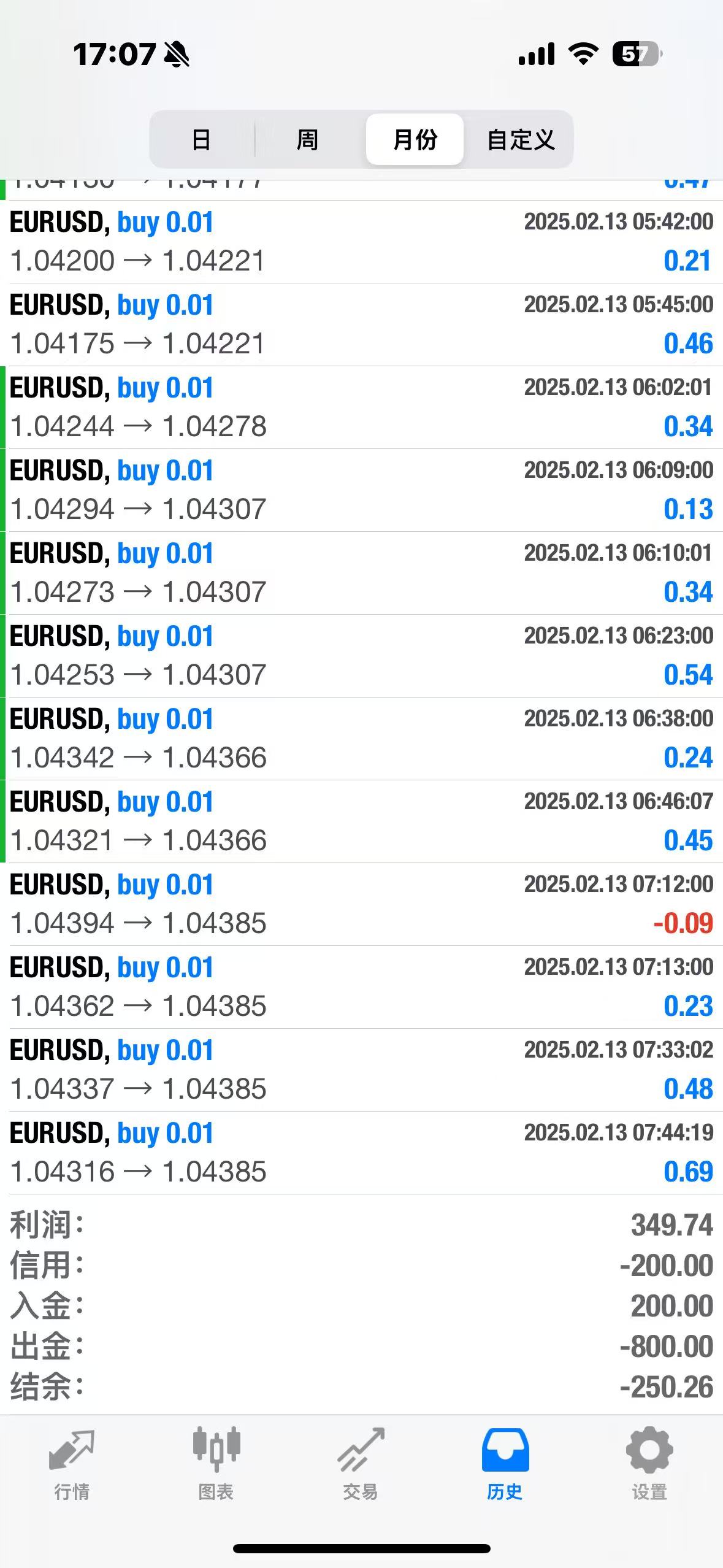Expand the EURUSD trade closed at 05:42:00
The image size is (723, 1568).
361,242
